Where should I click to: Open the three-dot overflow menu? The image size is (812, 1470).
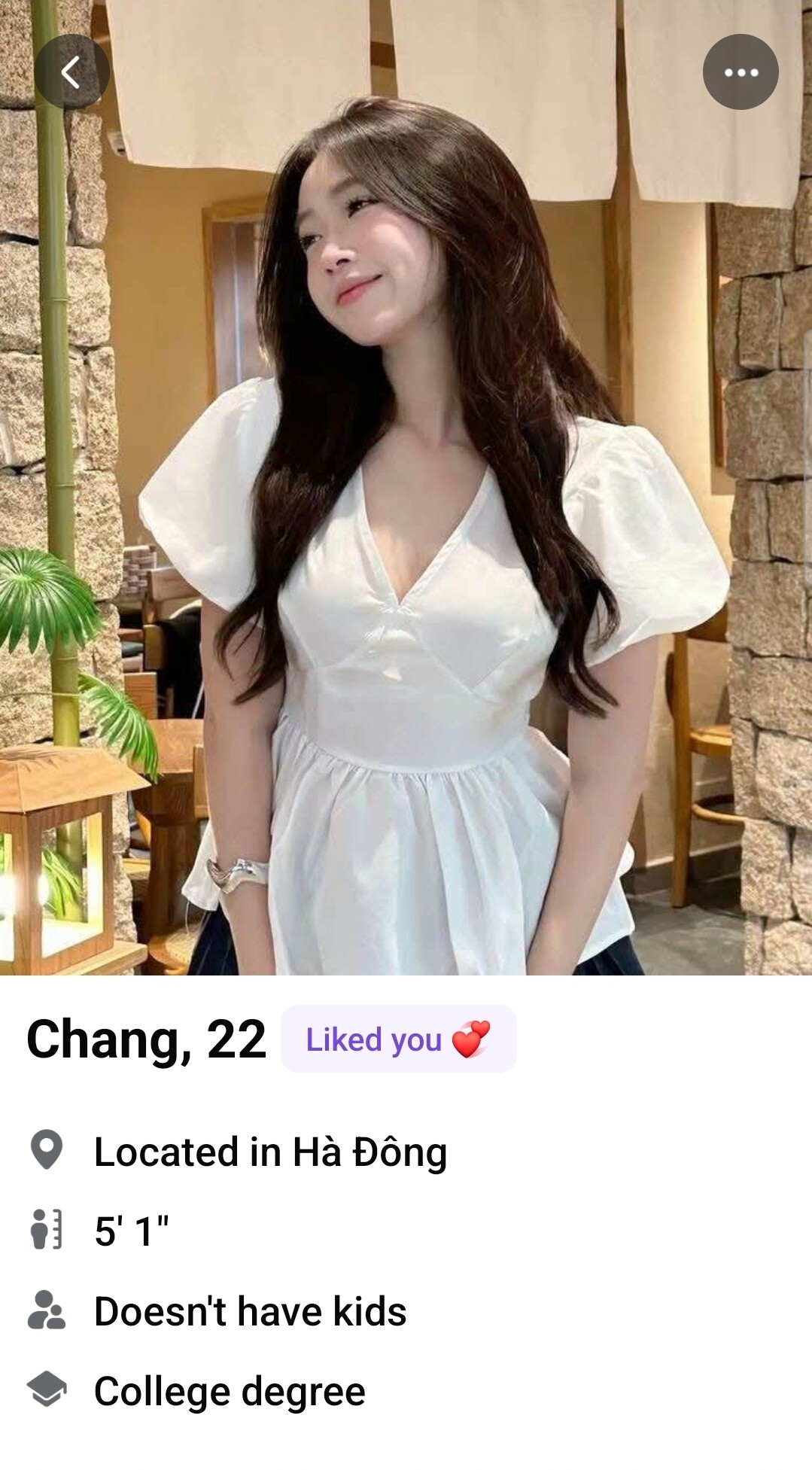(741, 72)
